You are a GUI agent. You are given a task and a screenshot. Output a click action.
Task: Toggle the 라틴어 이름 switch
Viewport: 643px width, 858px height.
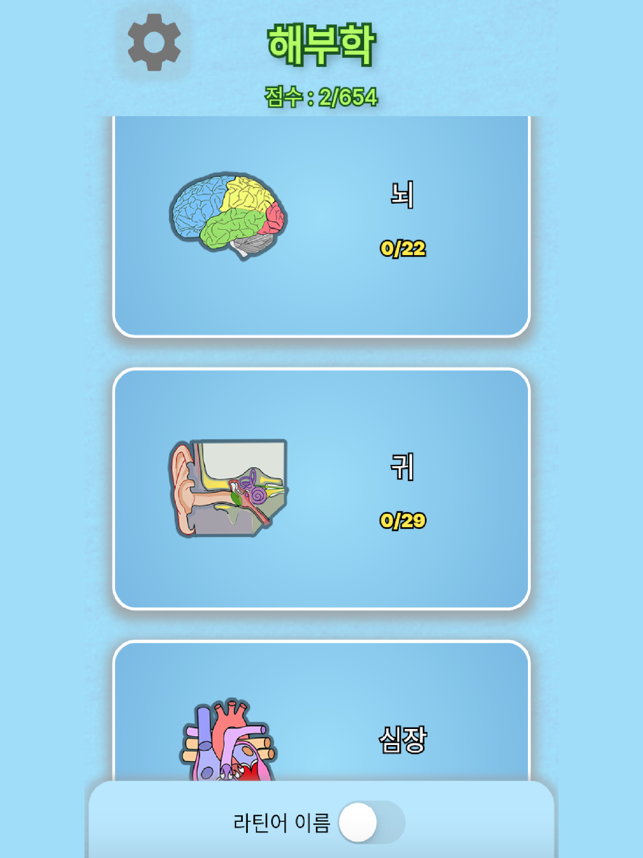(x=371, y=822)
